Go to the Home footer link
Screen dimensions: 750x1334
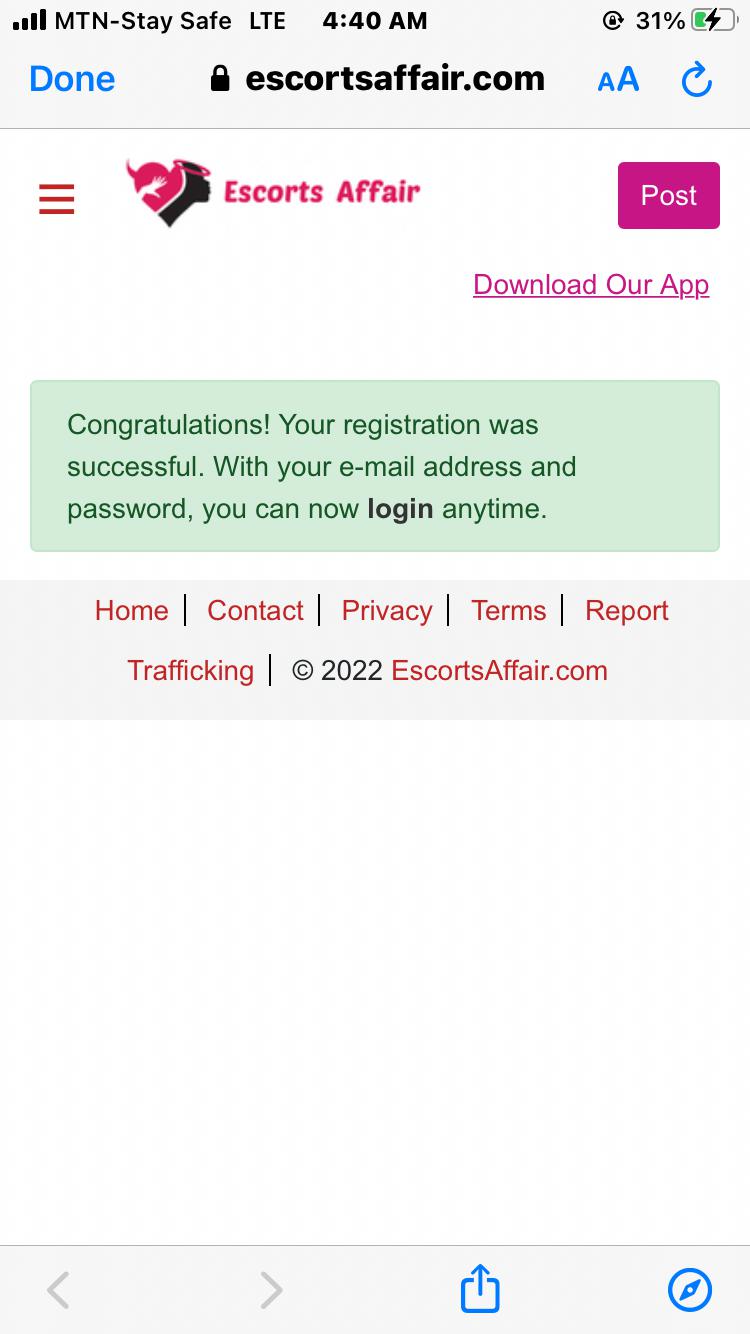pyautogui.click(x=132, y=611)
